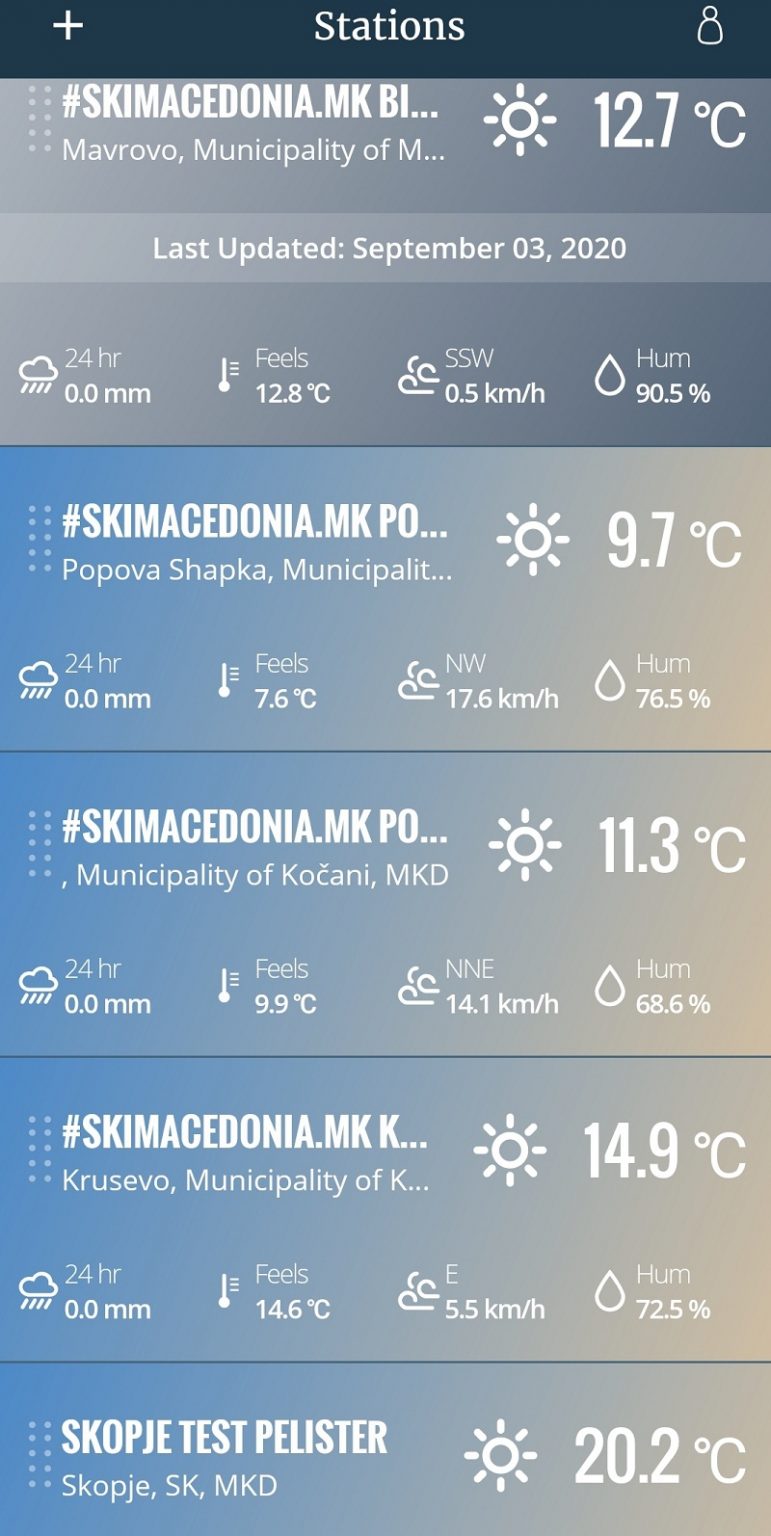771x1536 pixels.
Task: Add a new station with plus icon
Action: click(x=68, y=26)
